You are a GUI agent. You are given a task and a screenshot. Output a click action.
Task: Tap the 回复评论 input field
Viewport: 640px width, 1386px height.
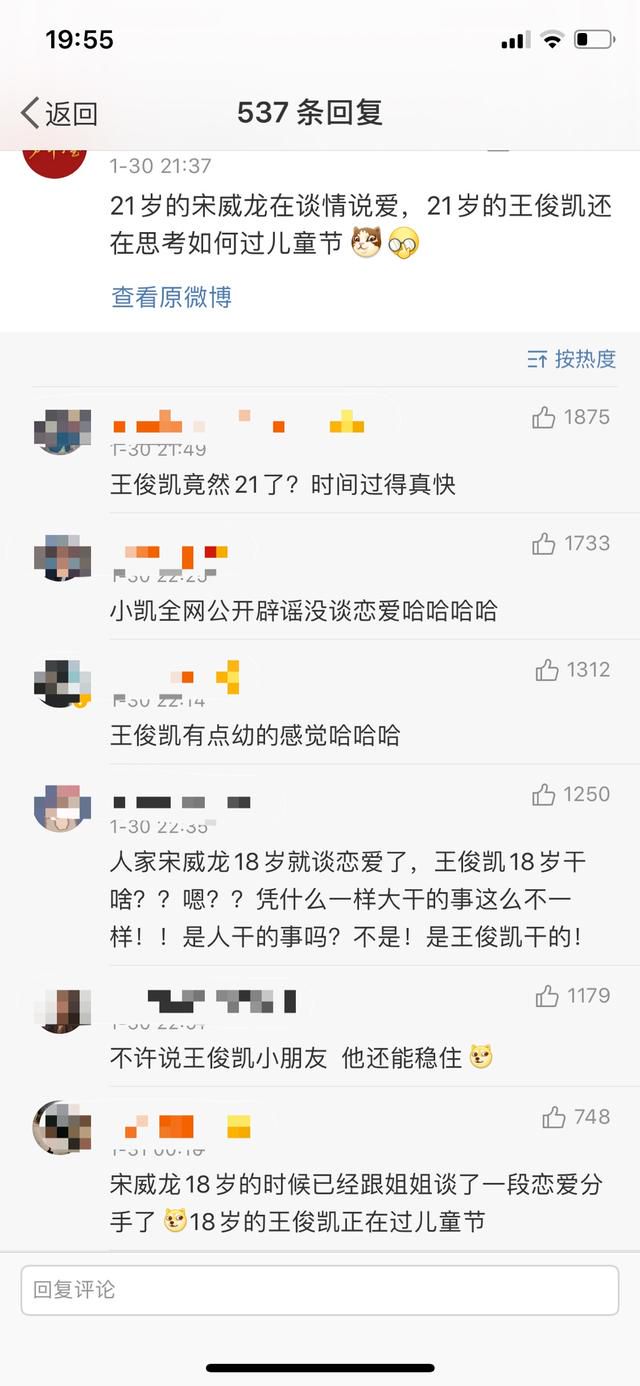(320, 1290)
